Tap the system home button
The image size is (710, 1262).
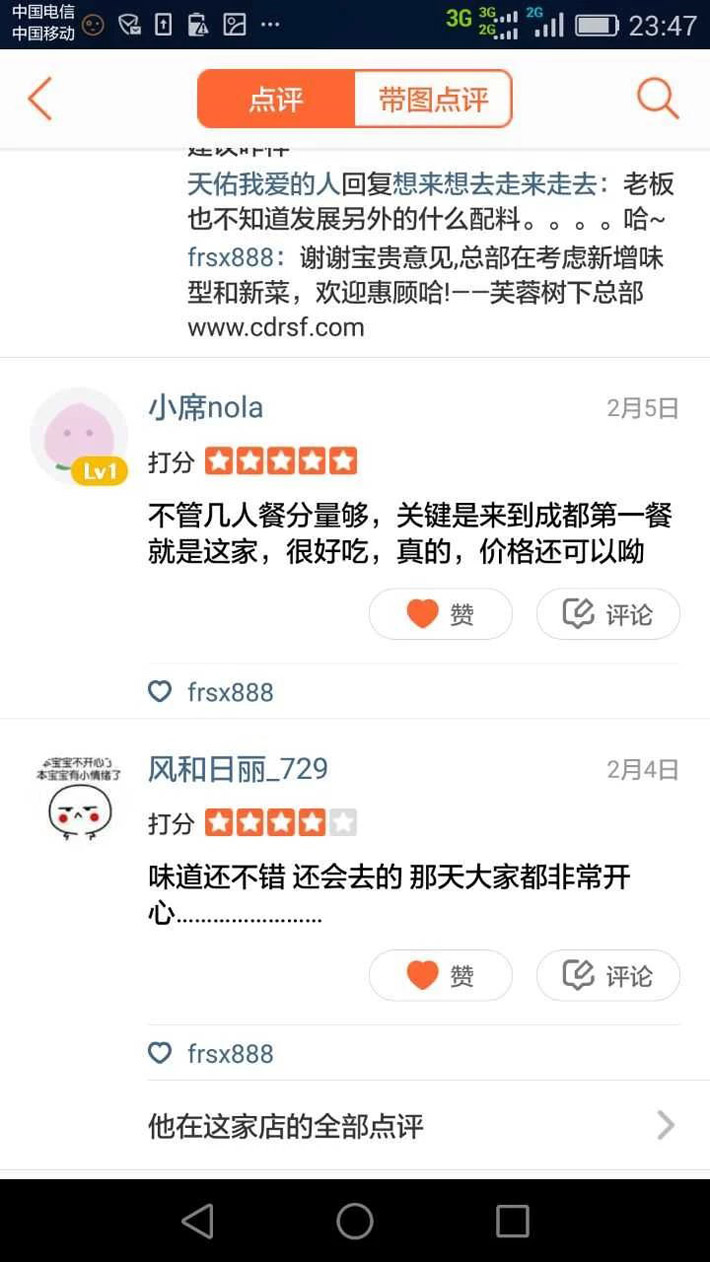pyautogui.click(x=355, y=1221)
